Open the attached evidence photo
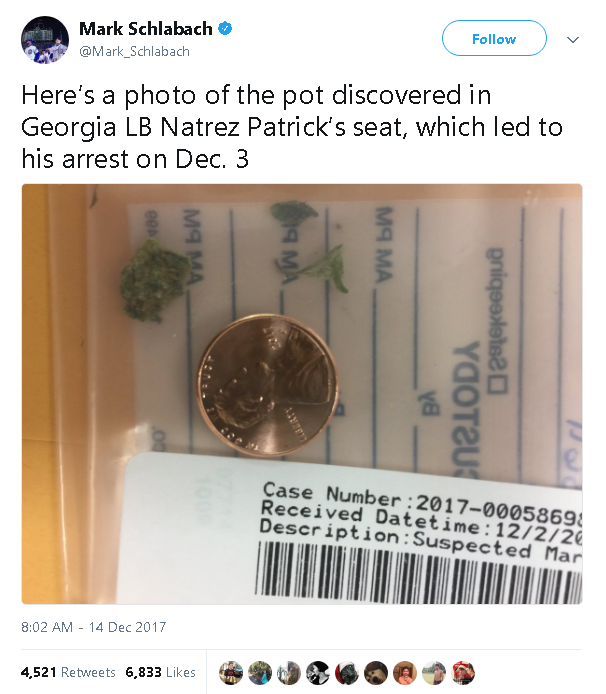 click(x=301, y=394)
